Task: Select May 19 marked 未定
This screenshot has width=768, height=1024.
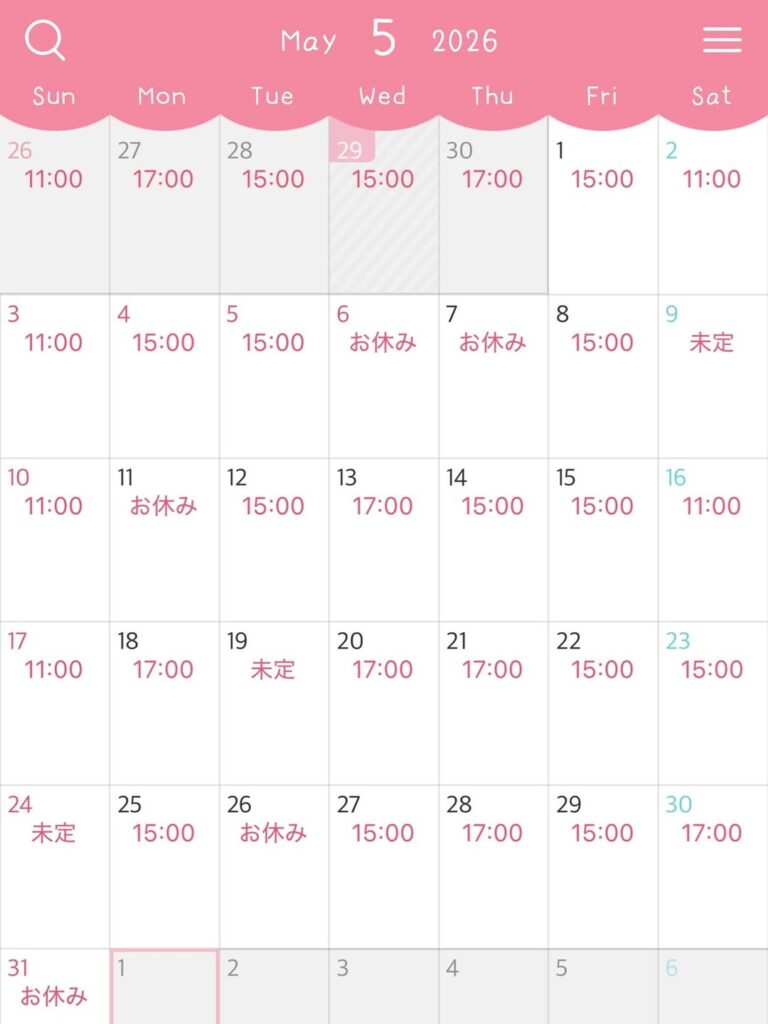Action: [x=273, y=703]
